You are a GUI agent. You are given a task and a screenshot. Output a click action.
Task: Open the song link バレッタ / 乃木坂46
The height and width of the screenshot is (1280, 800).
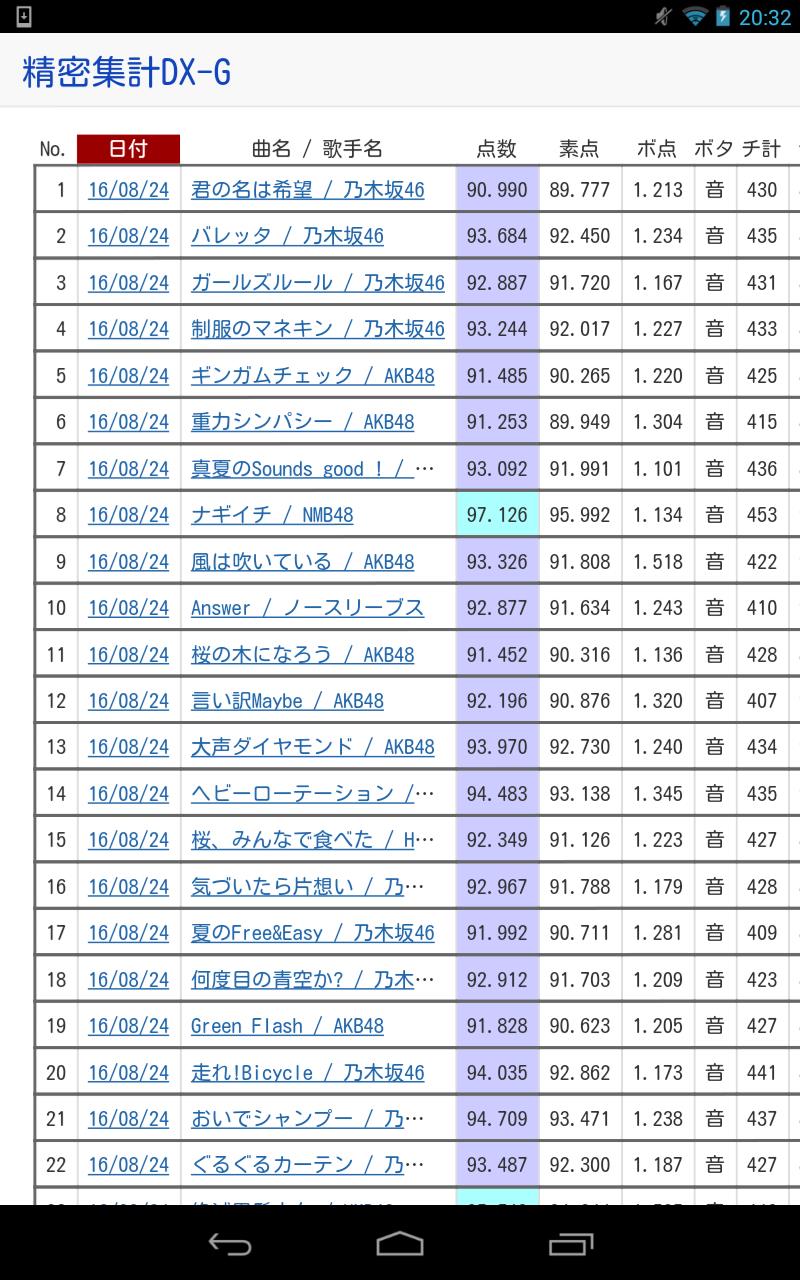point(287,236)
